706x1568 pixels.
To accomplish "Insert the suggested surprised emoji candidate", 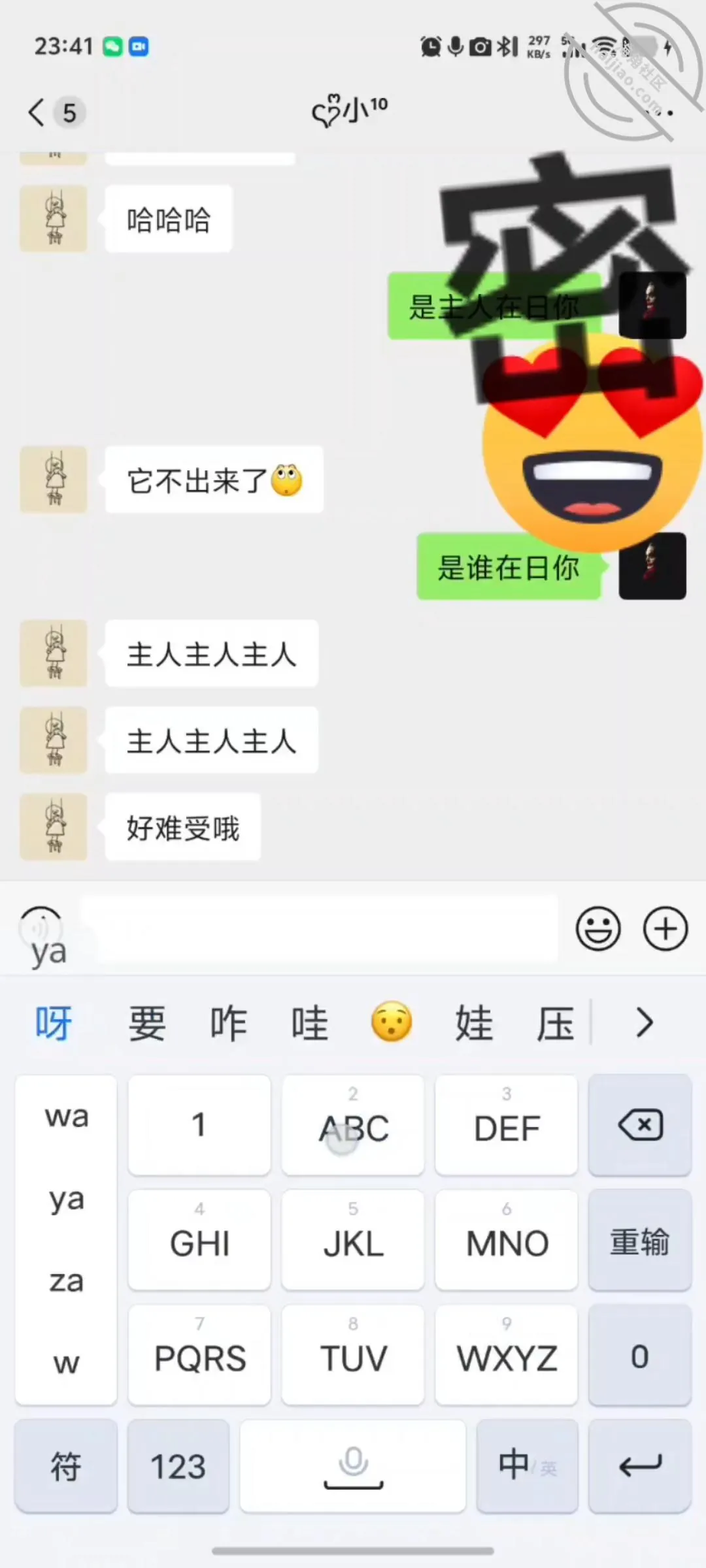I will (x=392, y=1022).
